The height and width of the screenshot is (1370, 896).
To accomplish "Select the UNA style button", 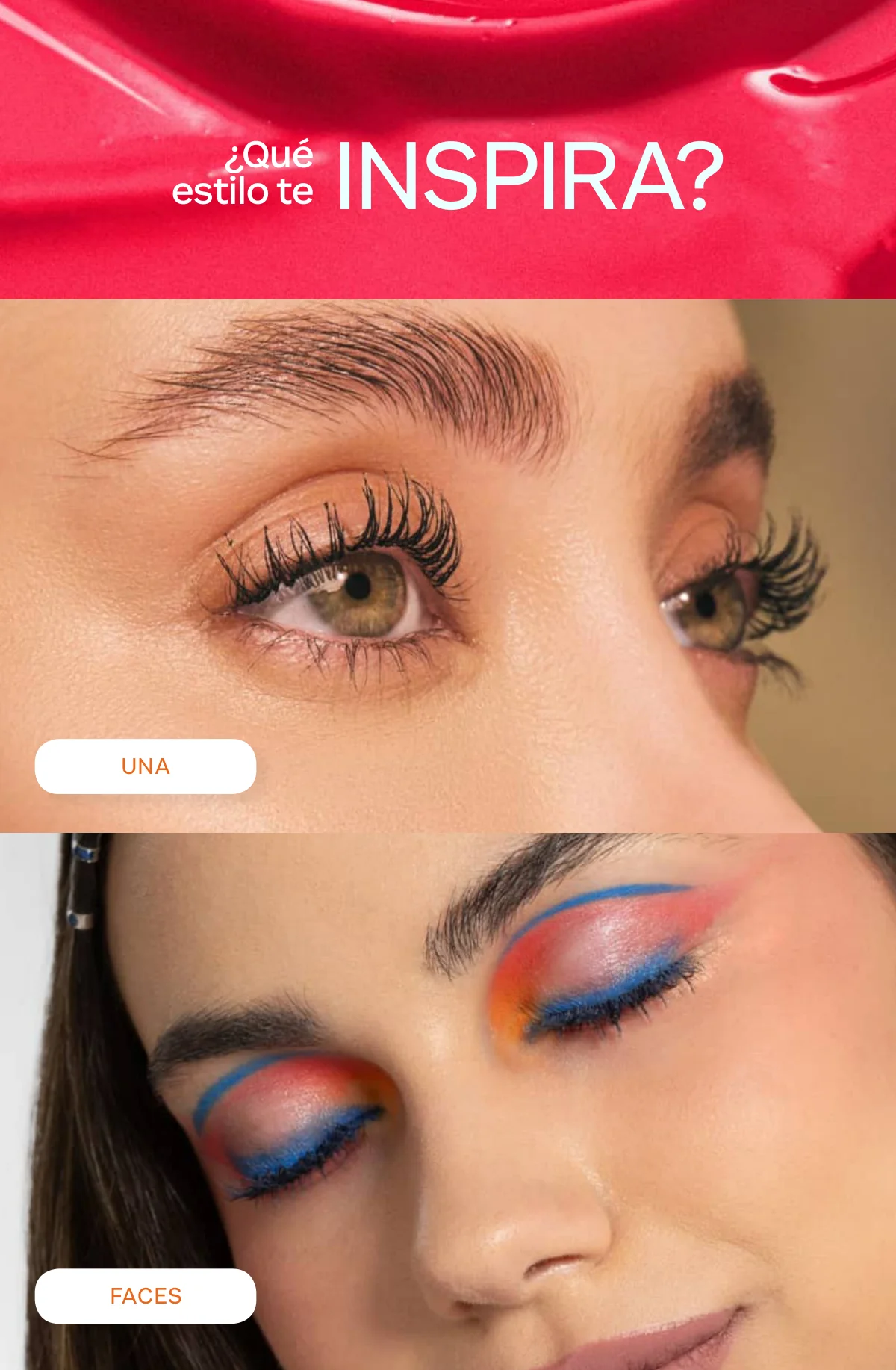I will click(146, 766).
